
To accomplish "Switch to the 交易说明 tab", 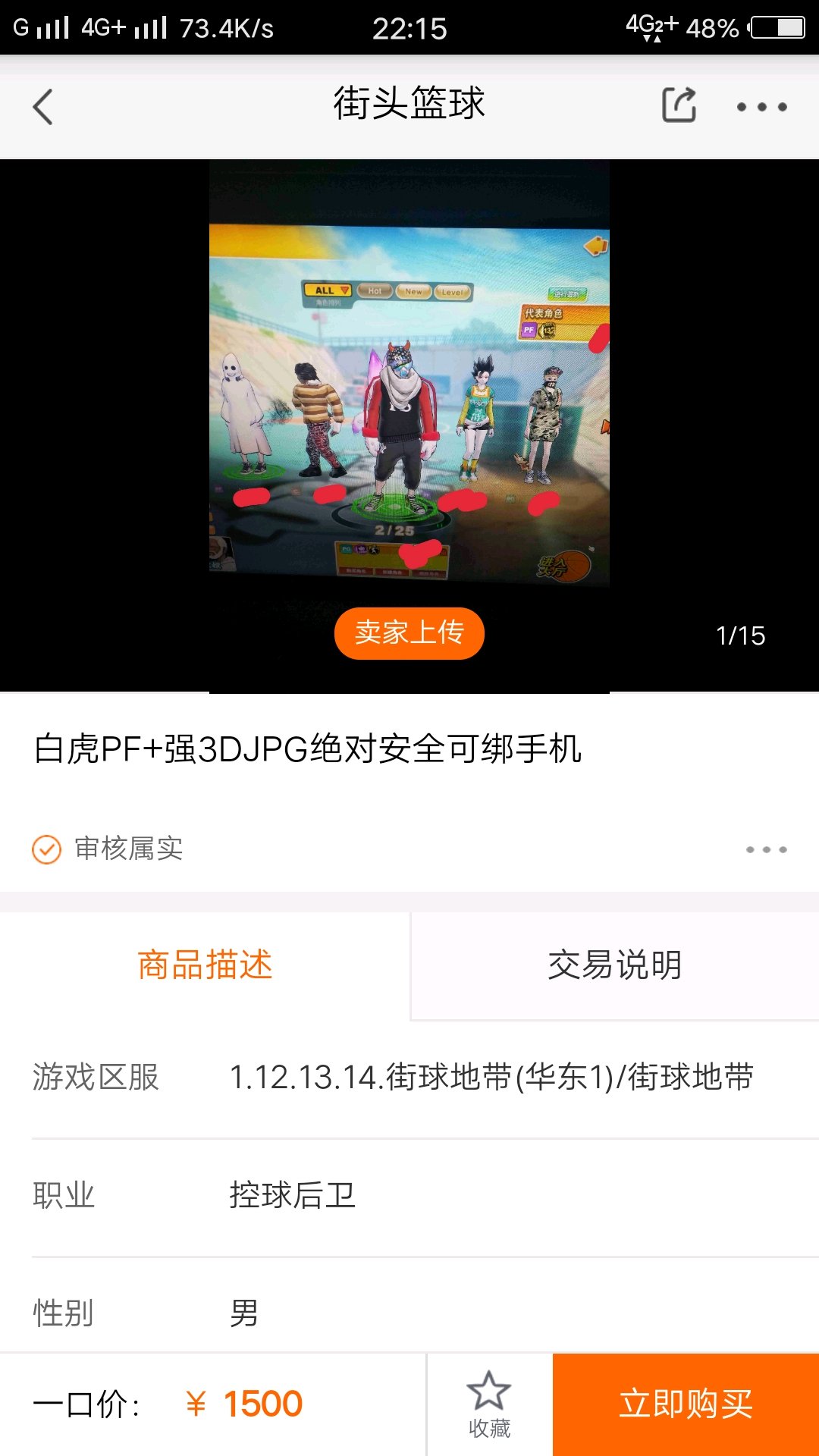I will (x=614, y=965).
